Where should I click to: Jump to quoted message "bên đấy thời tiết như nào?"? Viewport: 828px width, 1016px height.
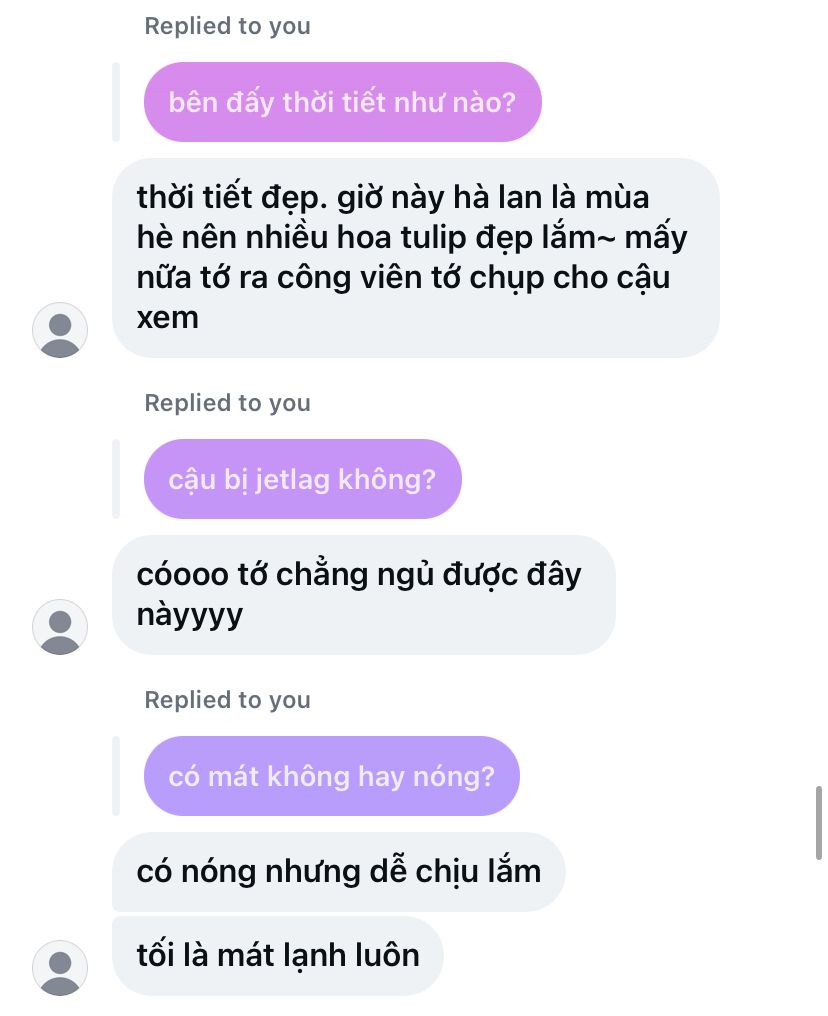click(x=342, y=102)
